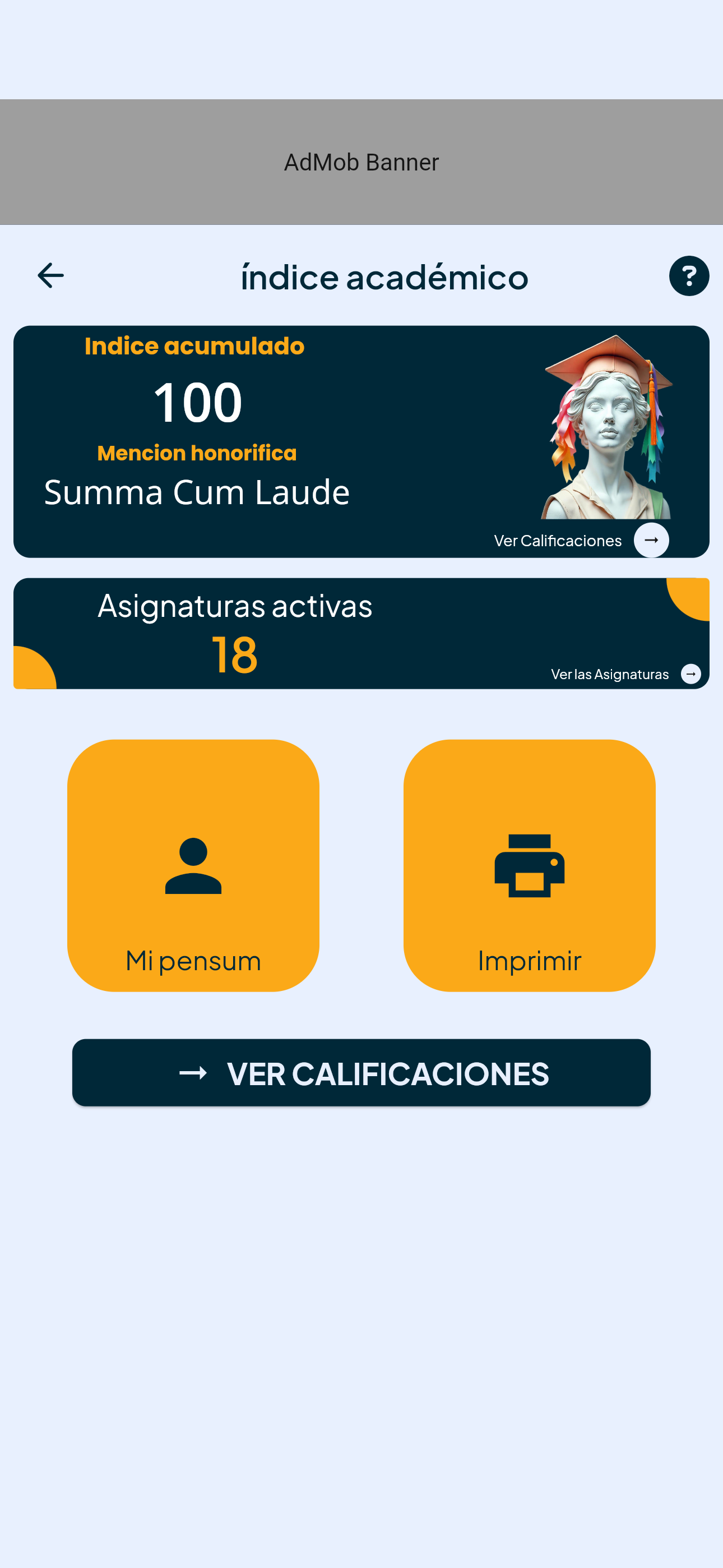
Task: Open the AdMob banner ad
Action: point(361,162)
